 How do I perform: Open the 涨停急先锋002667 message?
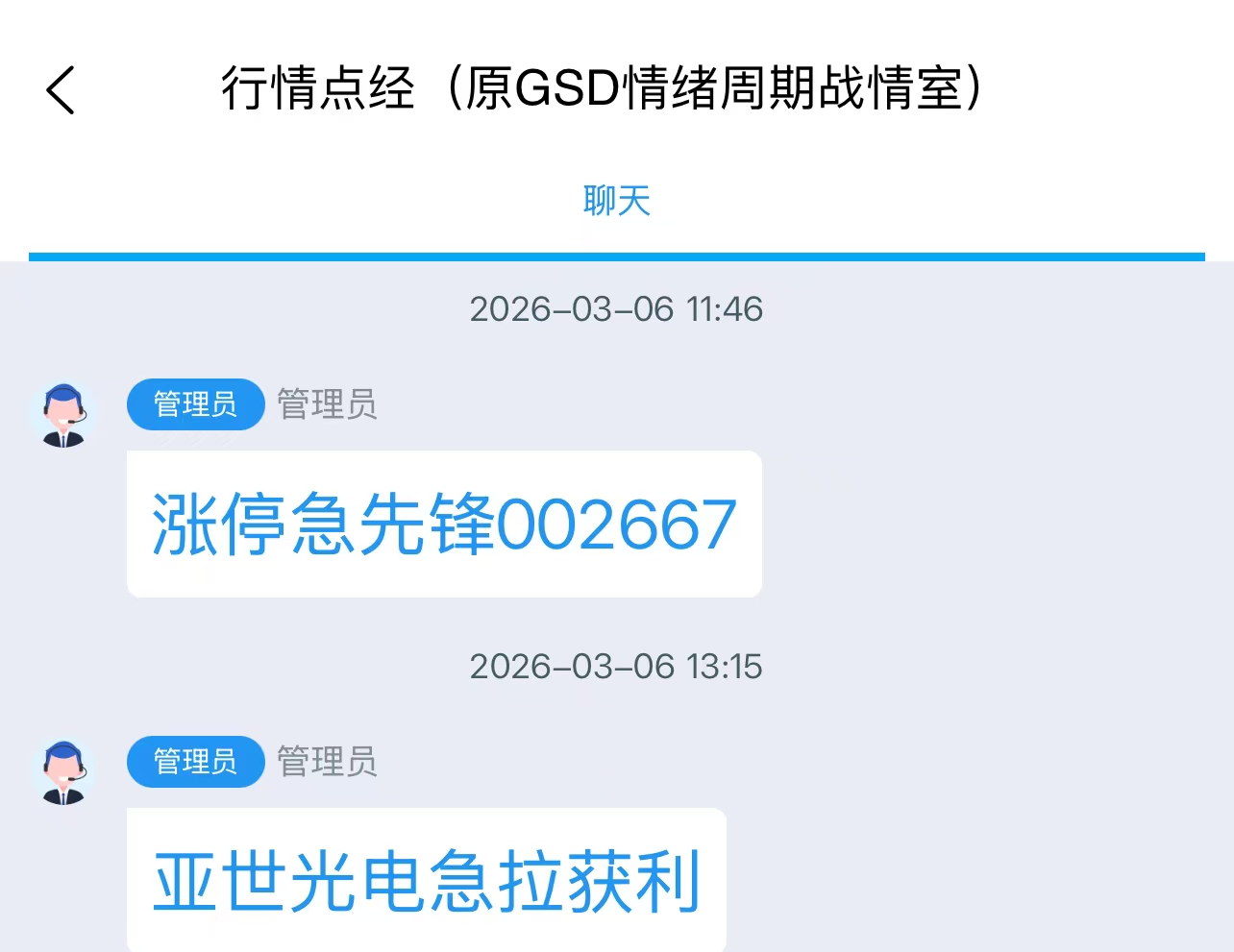444,525
